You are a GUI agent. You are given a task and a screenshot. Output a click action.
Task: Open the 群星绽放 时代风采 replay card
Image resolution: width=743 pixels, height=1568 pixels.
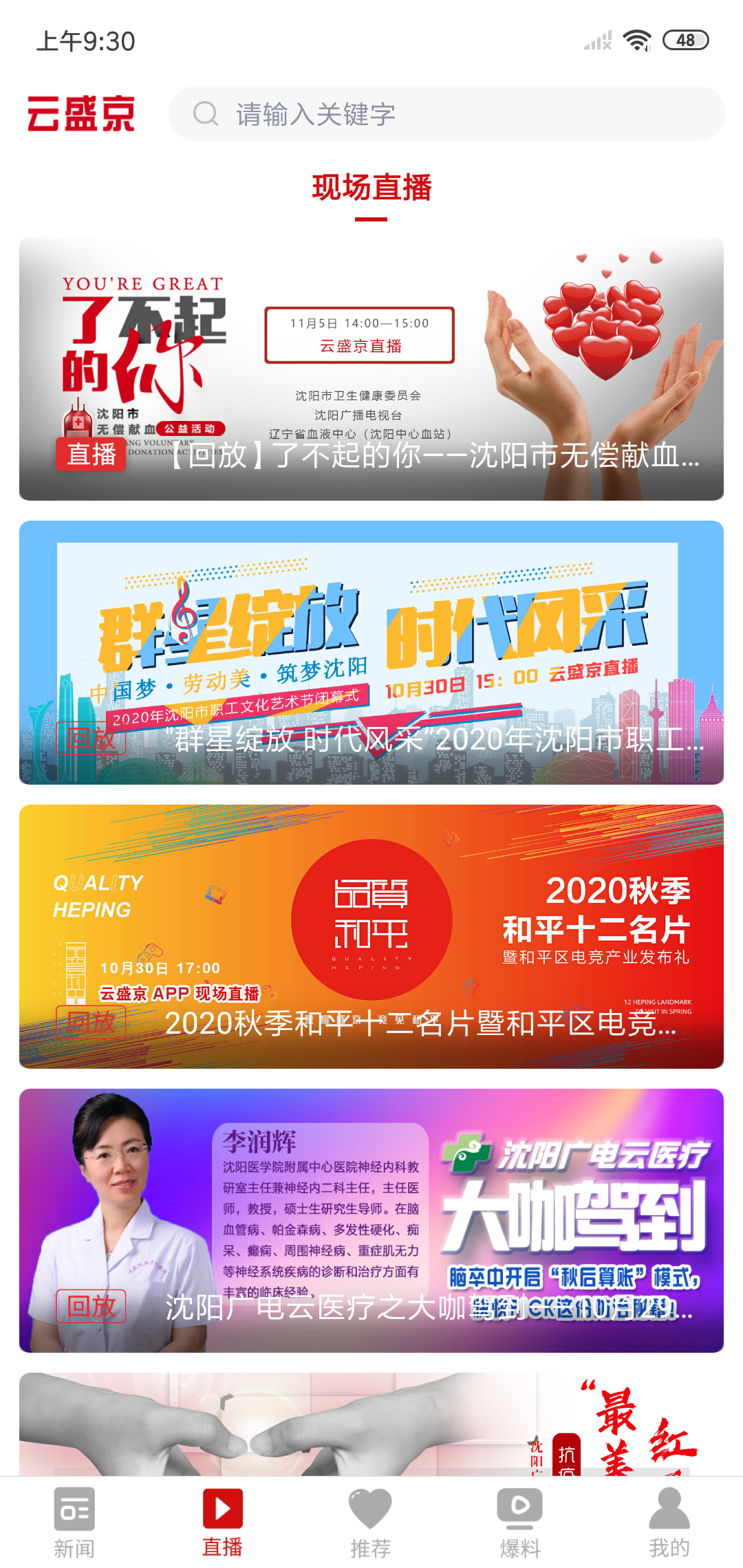tap(371, 653)
